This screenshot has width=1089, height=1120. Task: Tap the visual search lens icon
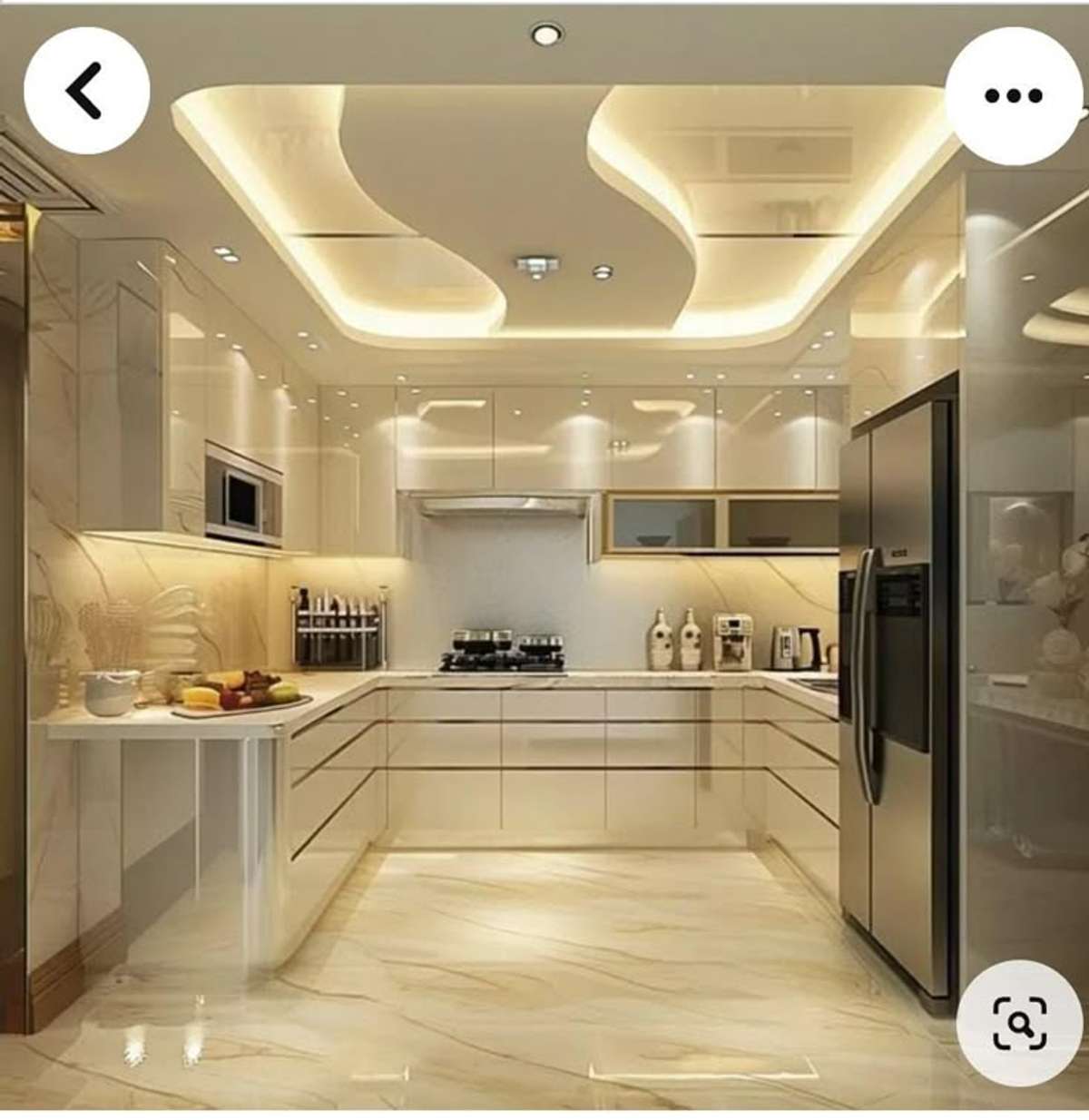pos(1020,1023)
